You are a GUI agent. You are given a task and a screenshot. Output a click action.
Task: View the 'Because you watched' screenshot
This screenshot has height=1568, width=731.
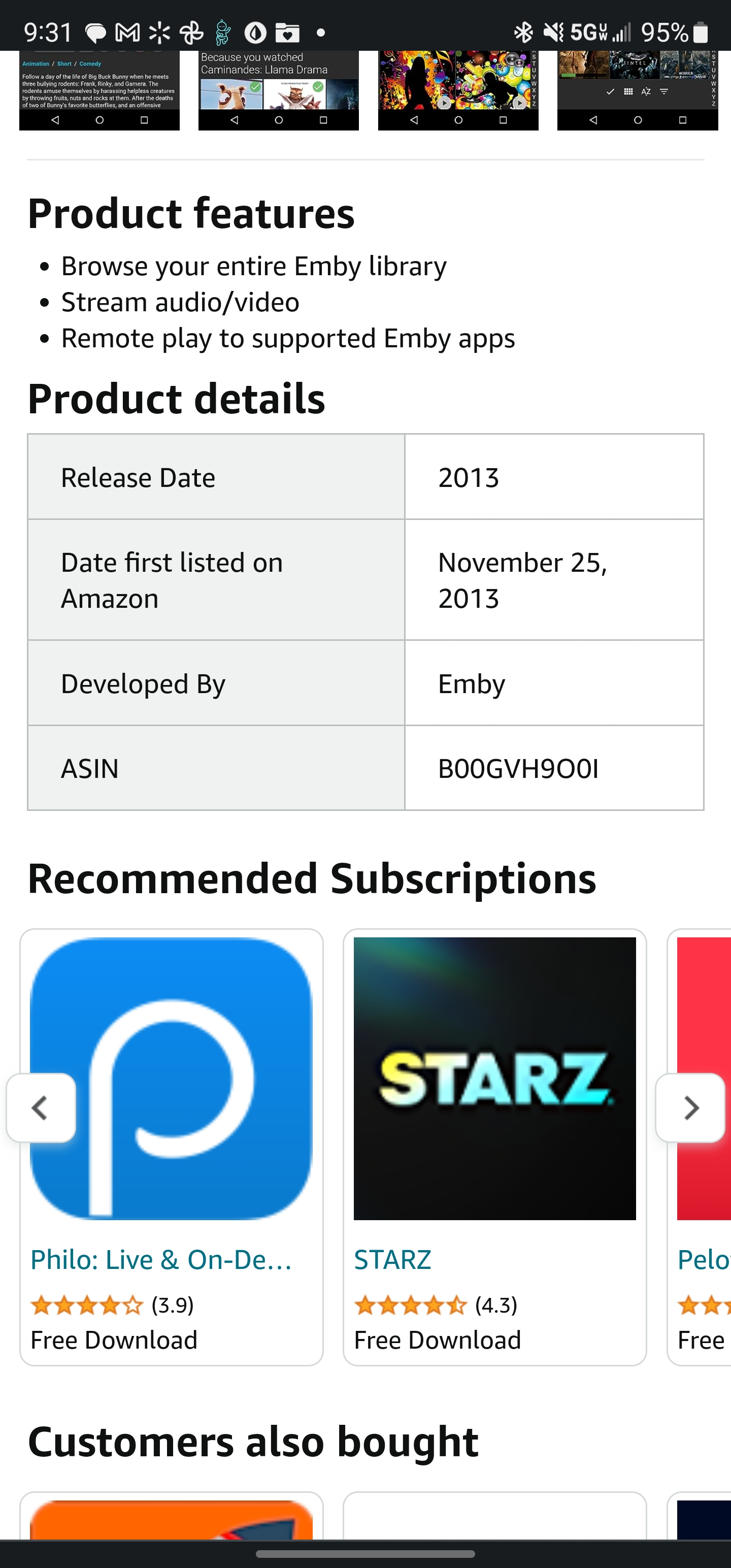point(278,89)
